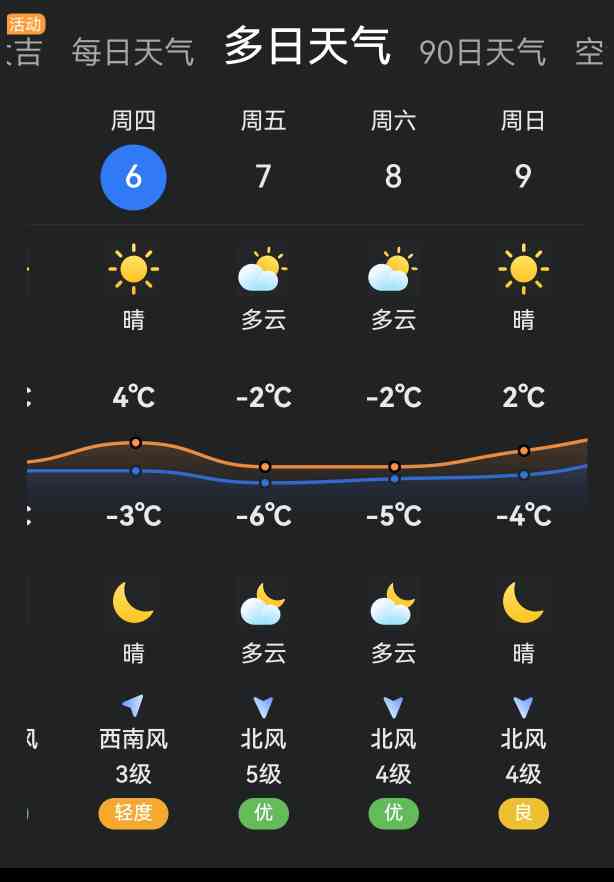Switch to the 每日天气 tab
Viewport: 614px width, 882px height.
(133, 52)
